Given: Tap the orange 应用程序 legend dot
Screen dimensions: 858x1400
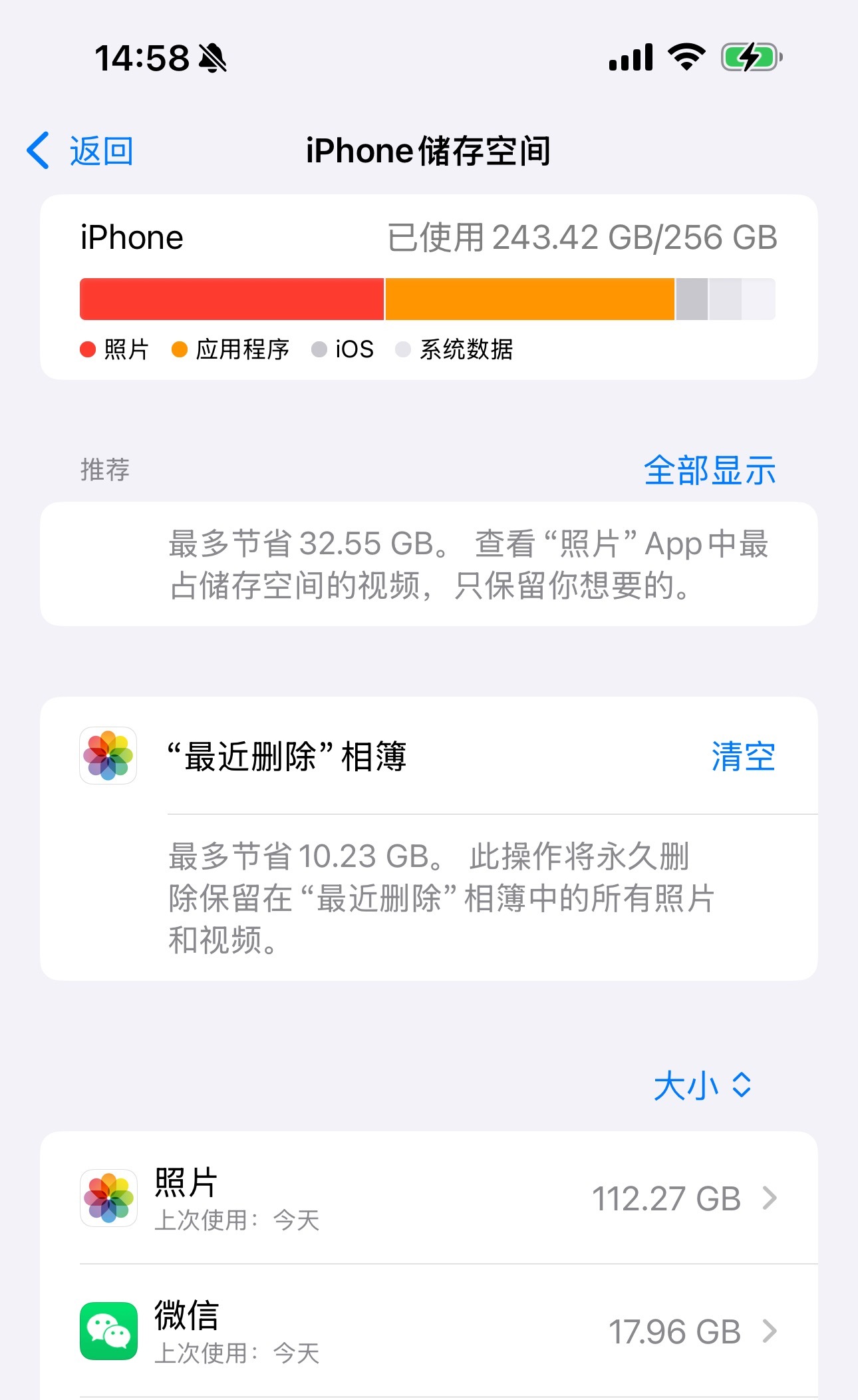Looking at the screenshot, I should pyautogui.click(x=178, y=348).
